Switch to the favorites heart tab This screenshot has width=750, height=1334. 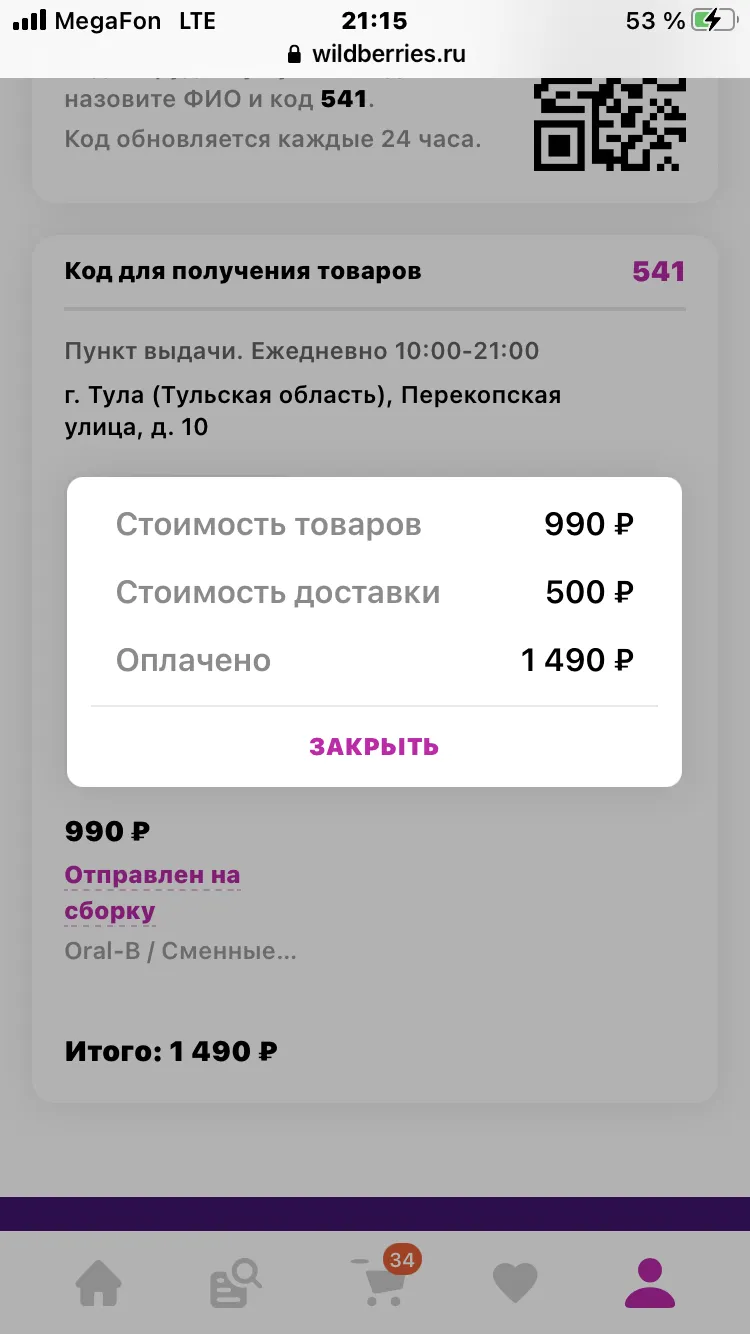[x=515, y=1284]
